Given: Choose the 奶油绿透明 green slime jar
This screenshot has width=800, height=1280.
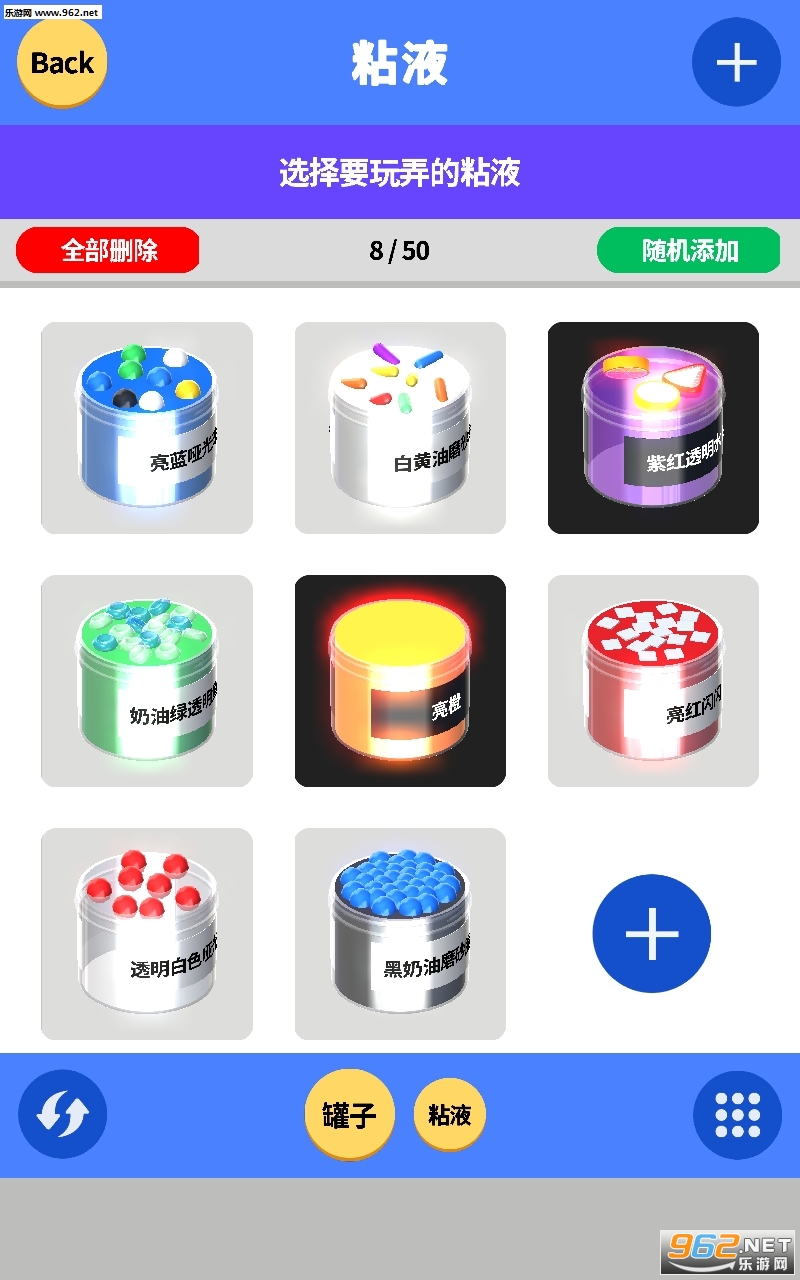Looking at the screenshot, I should click(147, 681).
